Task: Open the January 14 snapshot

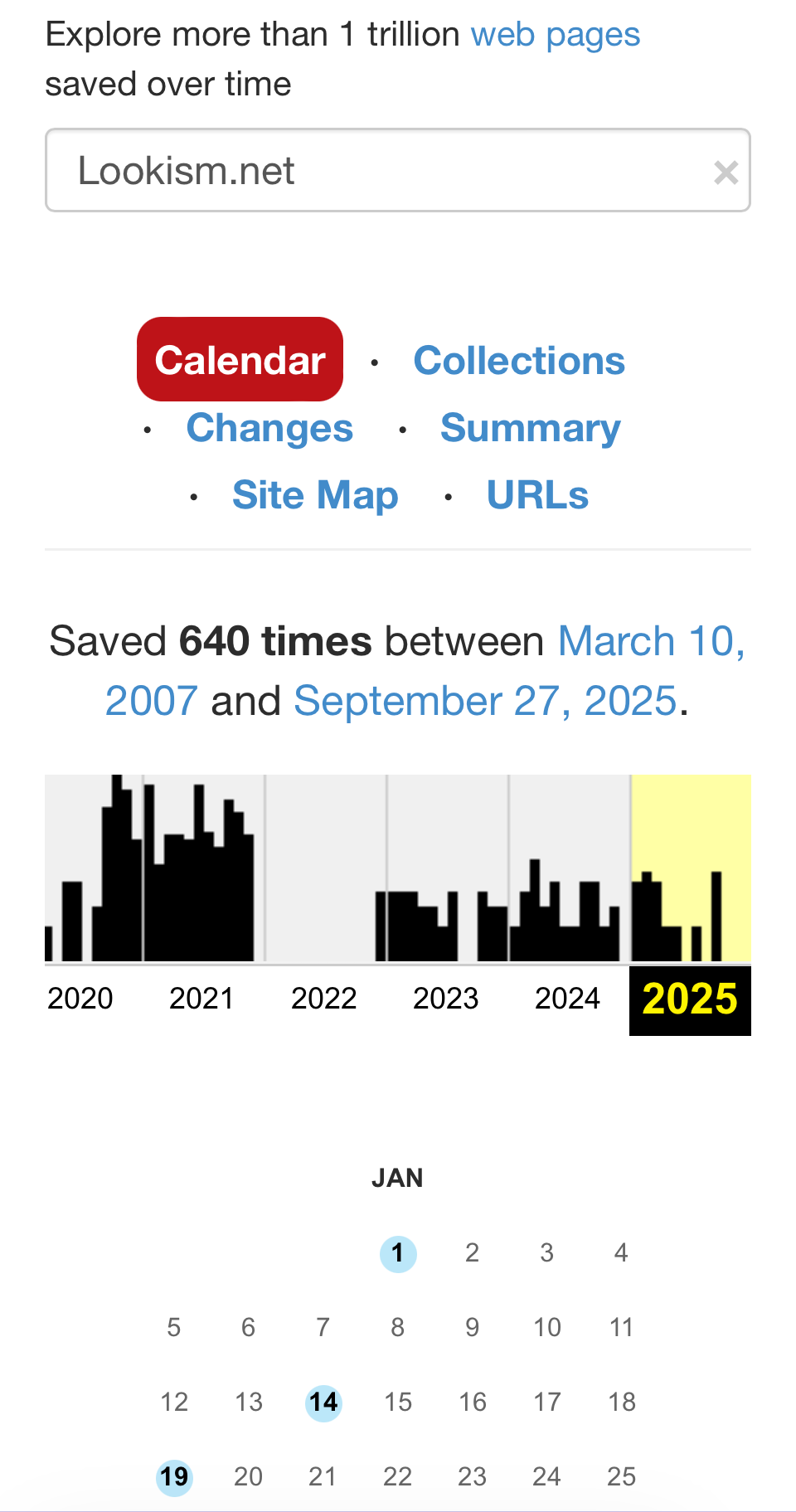Action: point(323,1403)
